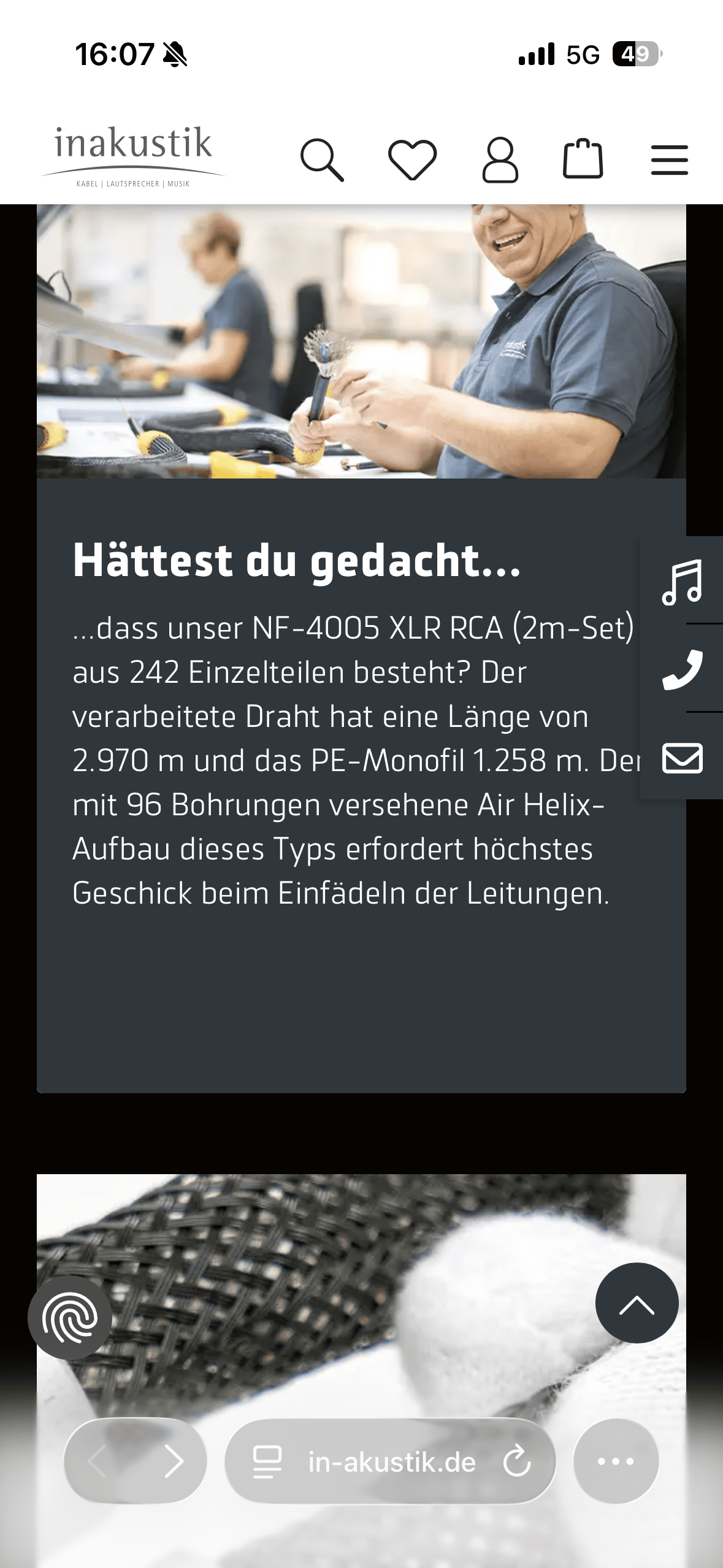
Task: Go forward in browser history
Action: [174, 1461]
